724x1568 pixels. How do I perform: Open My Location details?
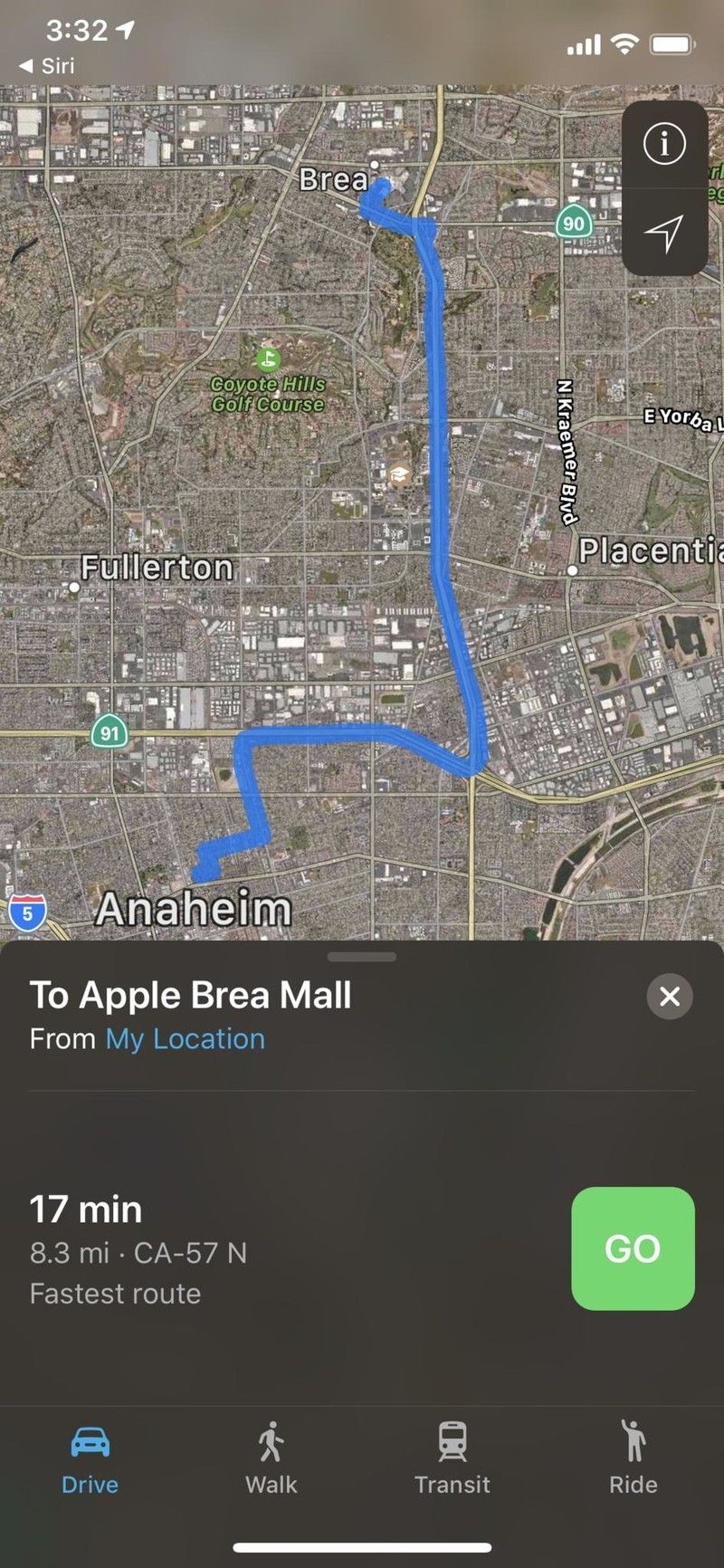pyautogui.click(x=184, y=1038)
